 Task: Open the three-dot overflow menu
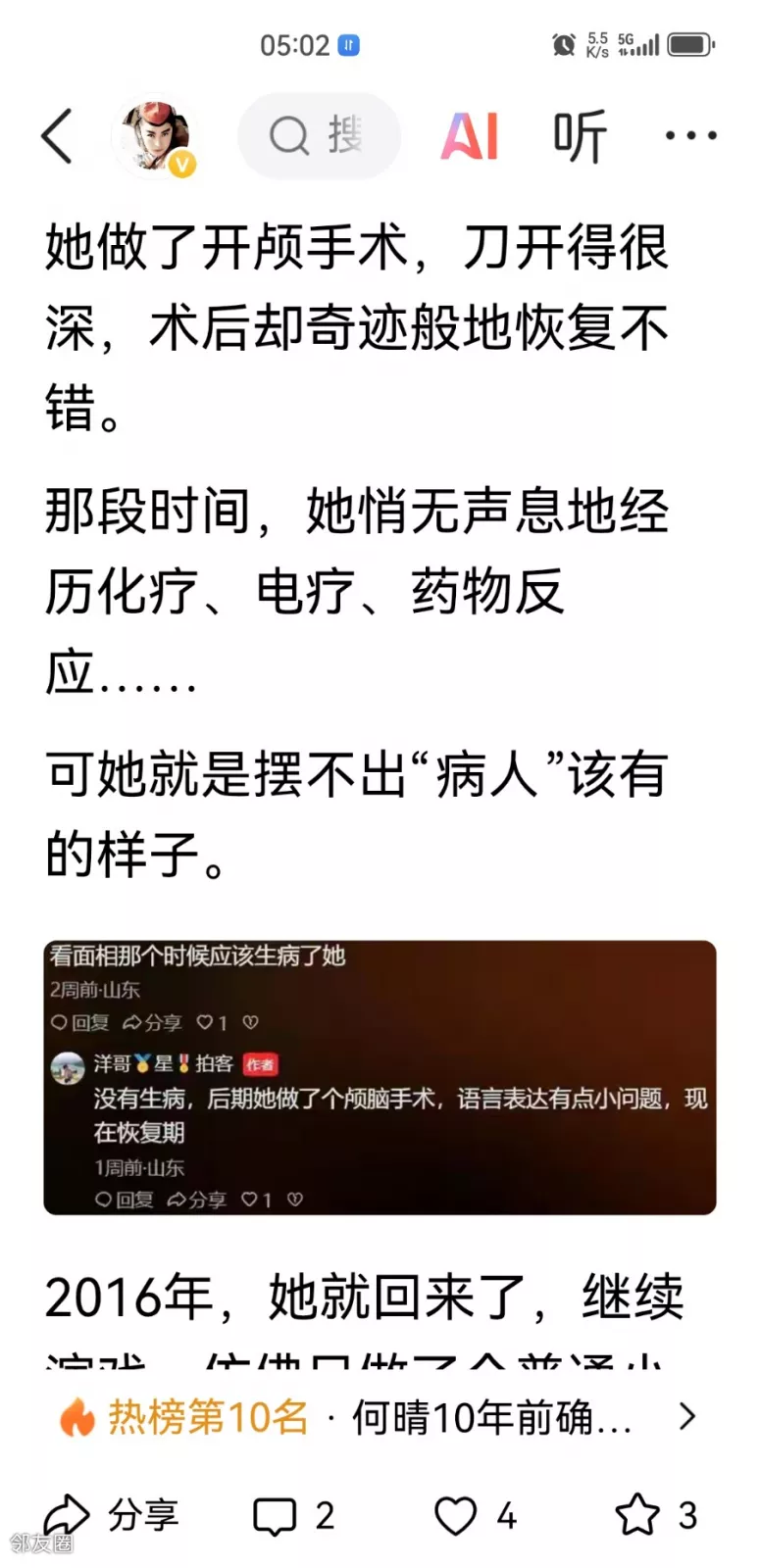click(690, 136)
